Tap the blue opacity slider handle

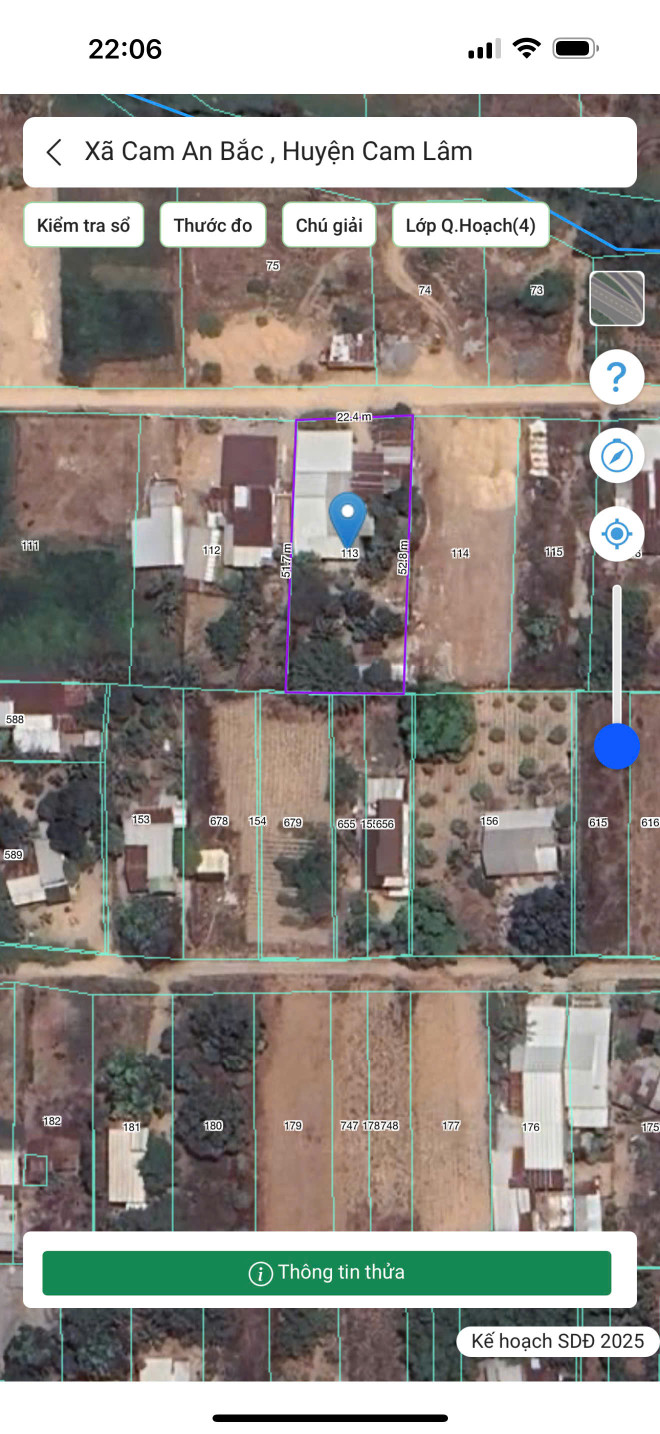pyautogui.click(x=617, y=746)
